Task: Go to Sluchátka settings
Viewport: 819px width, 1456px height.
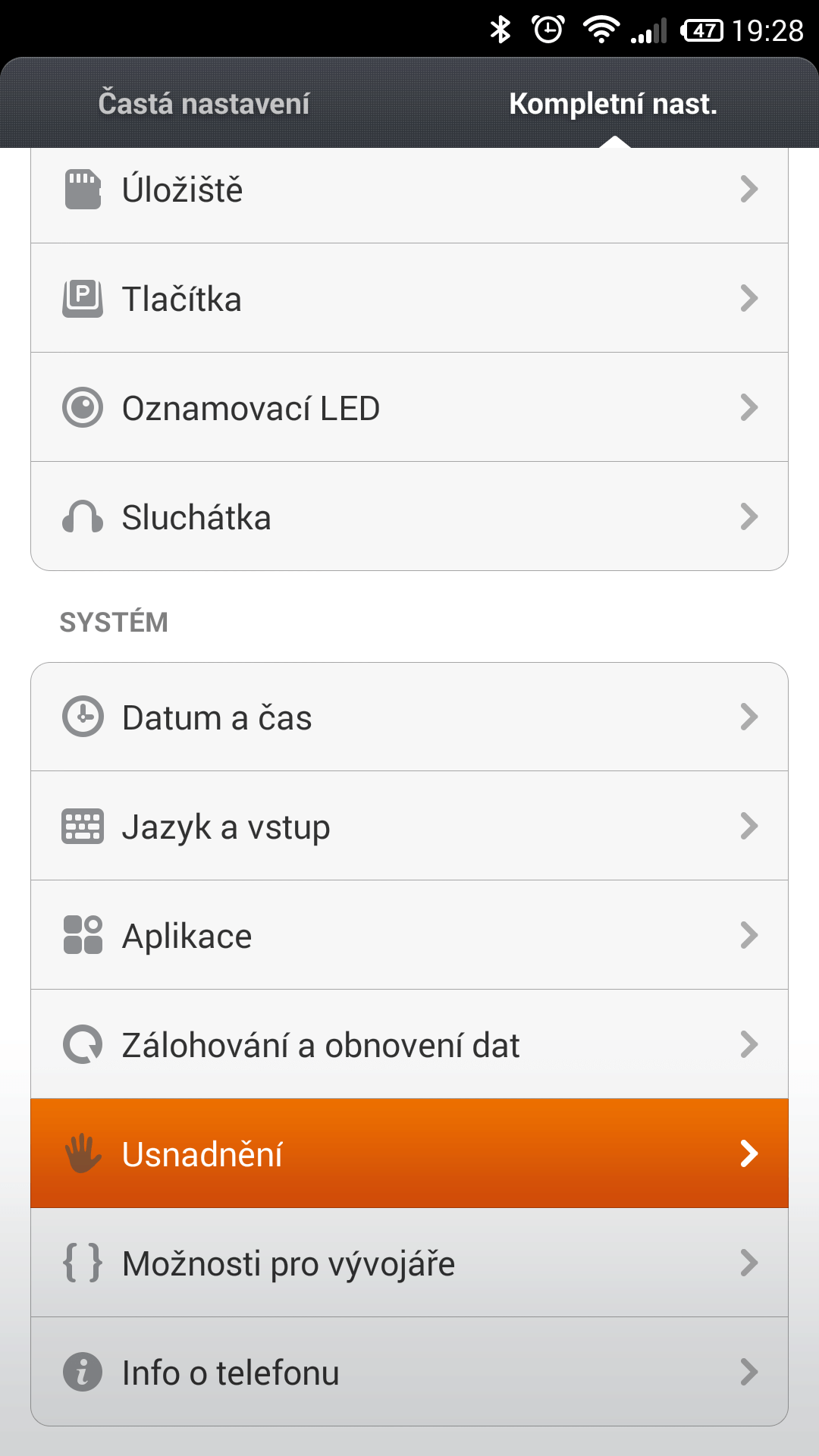Action: point(409,516)
